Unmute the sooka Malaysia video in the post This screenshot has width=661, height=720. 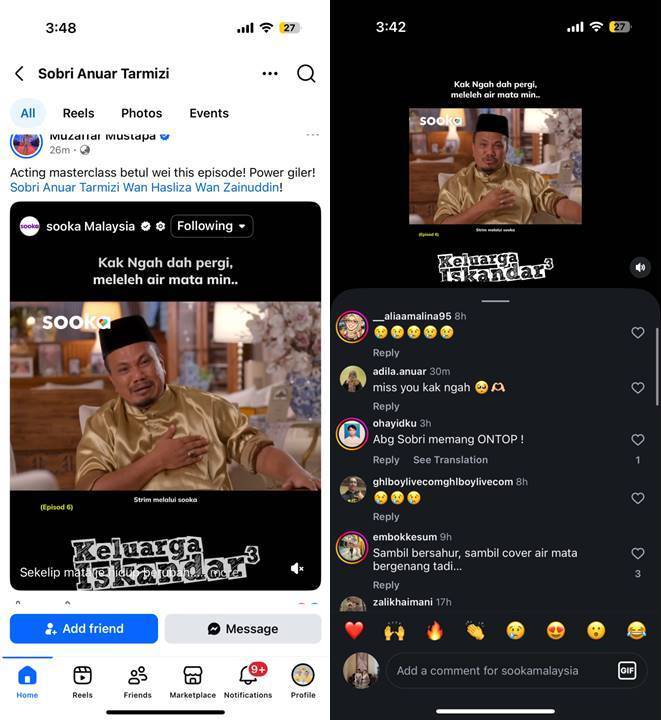297,568
